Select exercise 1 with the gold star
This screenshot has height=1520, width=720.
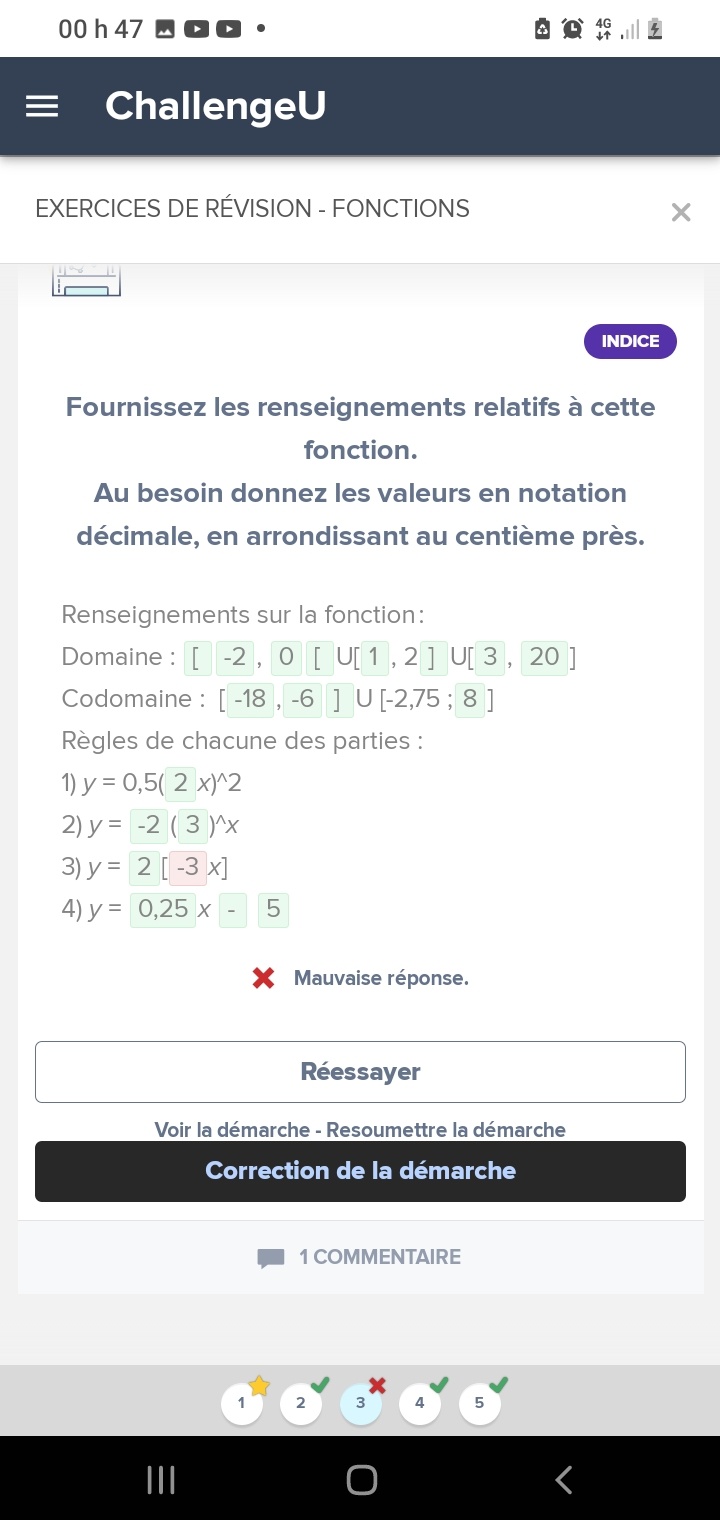coord(241,1402)
